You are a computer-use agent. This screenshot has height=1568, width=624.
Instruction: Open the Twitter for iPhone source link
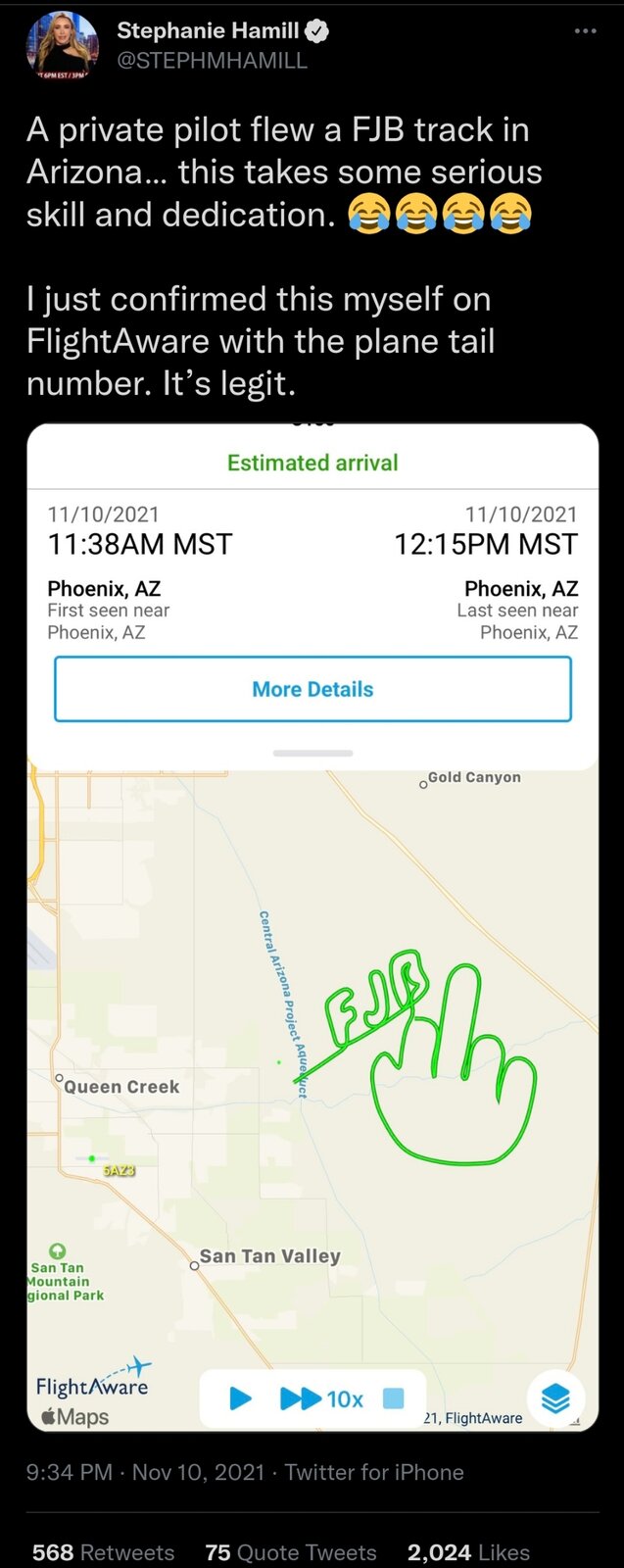coord(374,1472)
